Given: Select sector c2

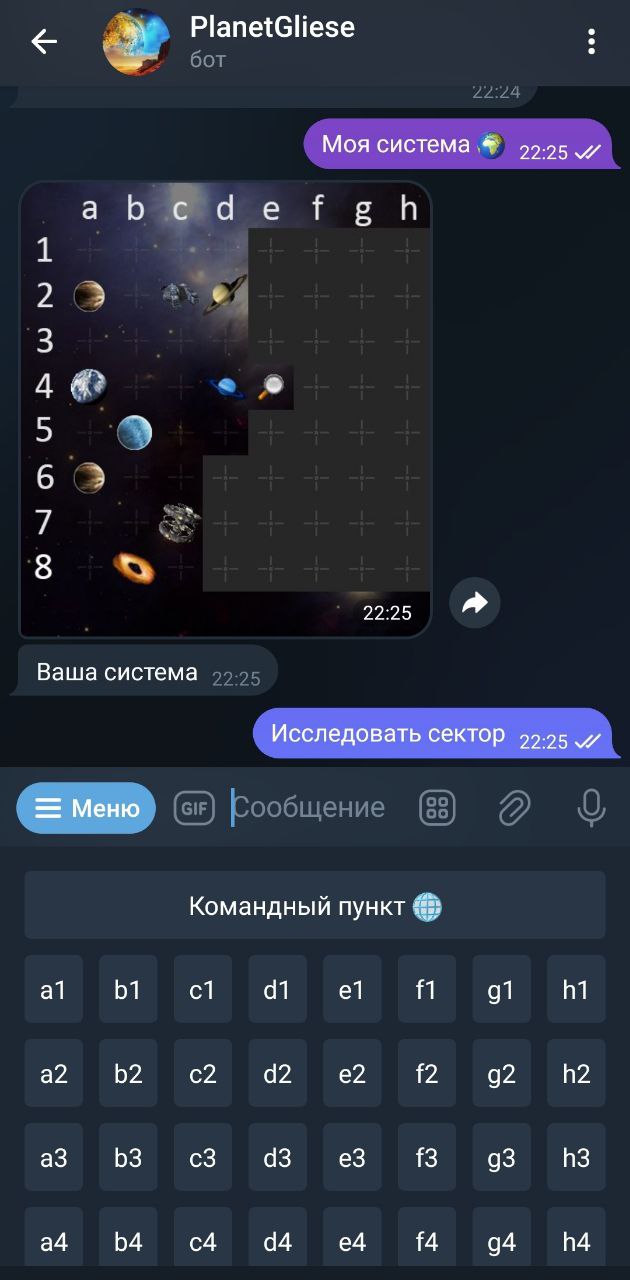Looking at the screenshot, I should [x=203, y=1073].
